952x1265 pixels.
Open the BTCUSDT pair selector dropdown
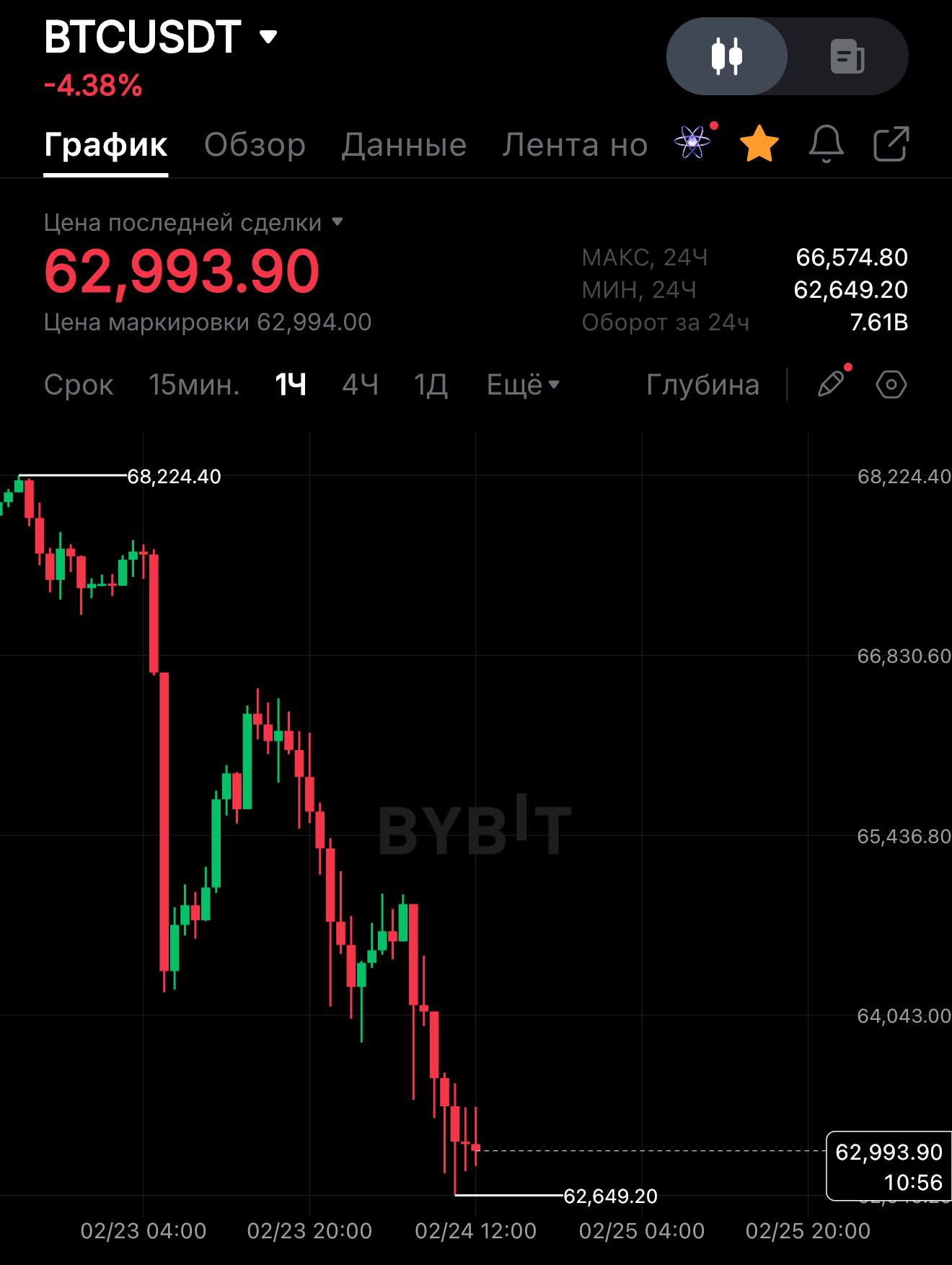tap(268, 37)
